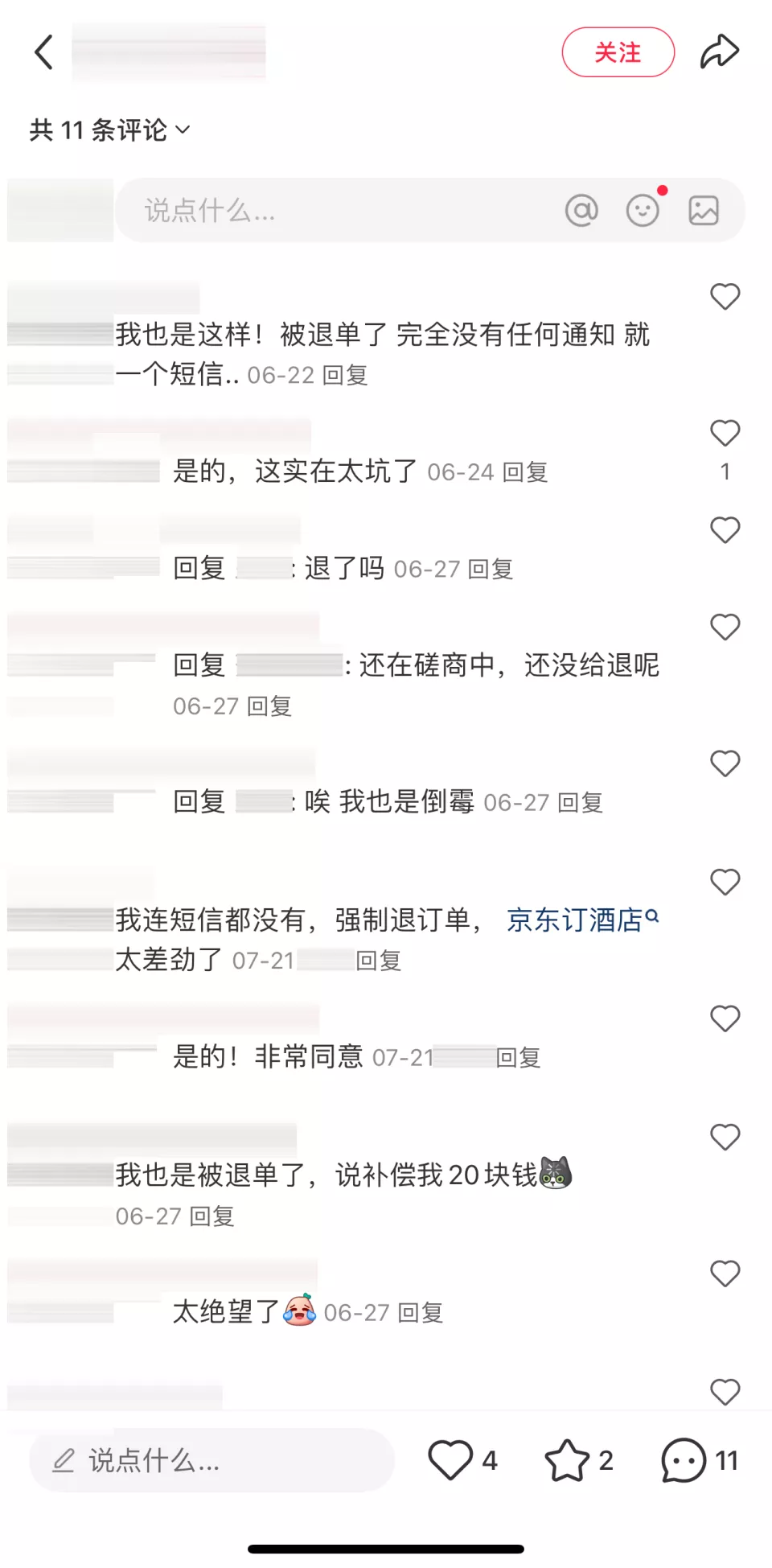772x1568 pixels.
Task: Like the post with 4 likes
Action: point(450,1460)
